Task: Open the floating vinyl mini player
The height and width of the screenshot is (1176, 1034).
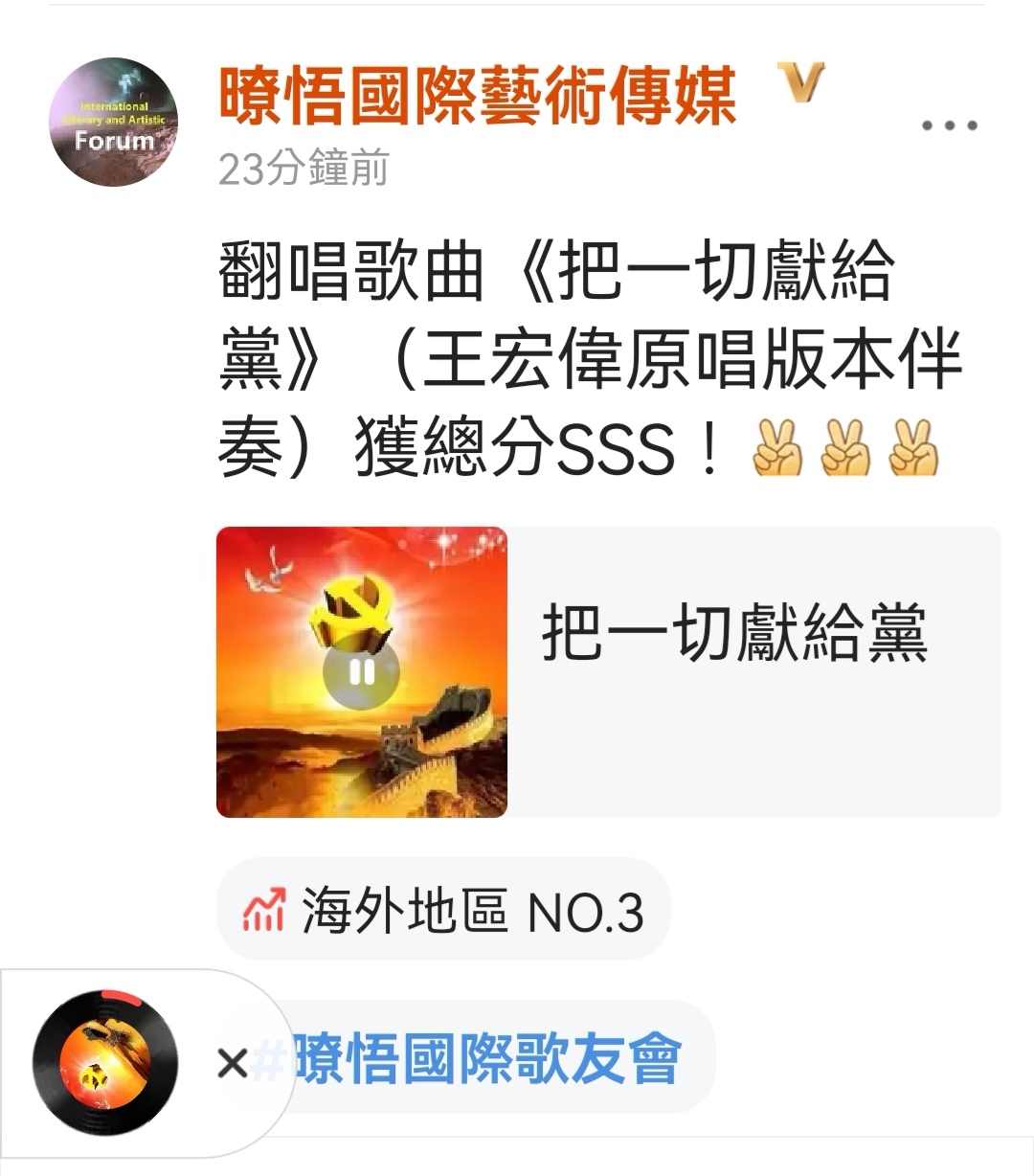Action: [x=105, y=1063]
